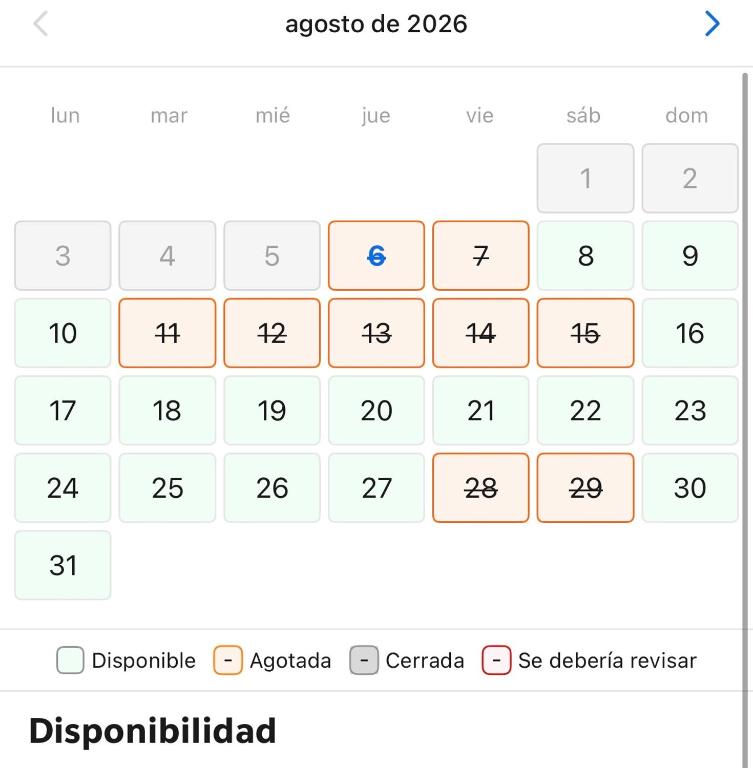
Task: Select sold-out date 29
Action: 585,488
